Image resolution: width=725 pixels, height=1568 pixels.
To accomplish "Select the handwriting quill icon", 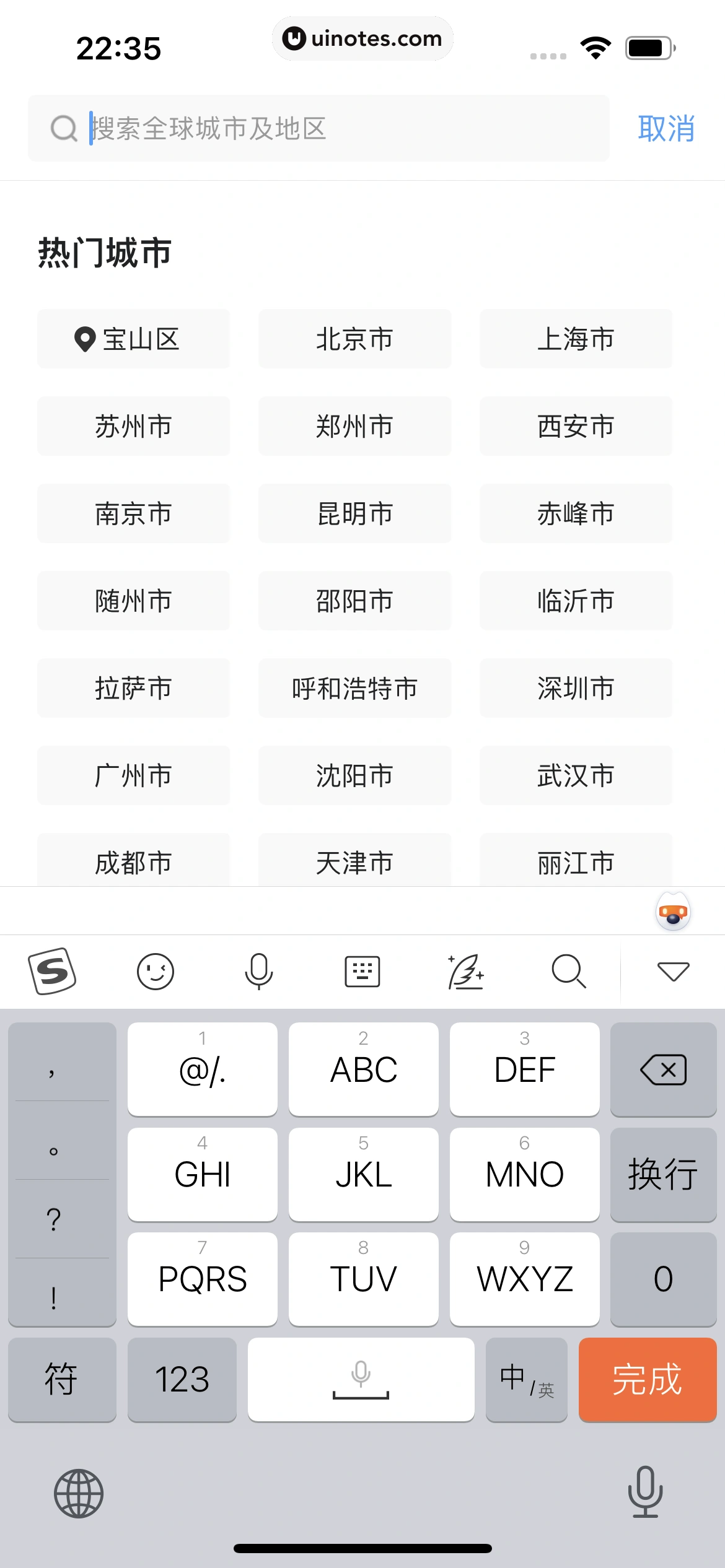I will pos(466,971).
